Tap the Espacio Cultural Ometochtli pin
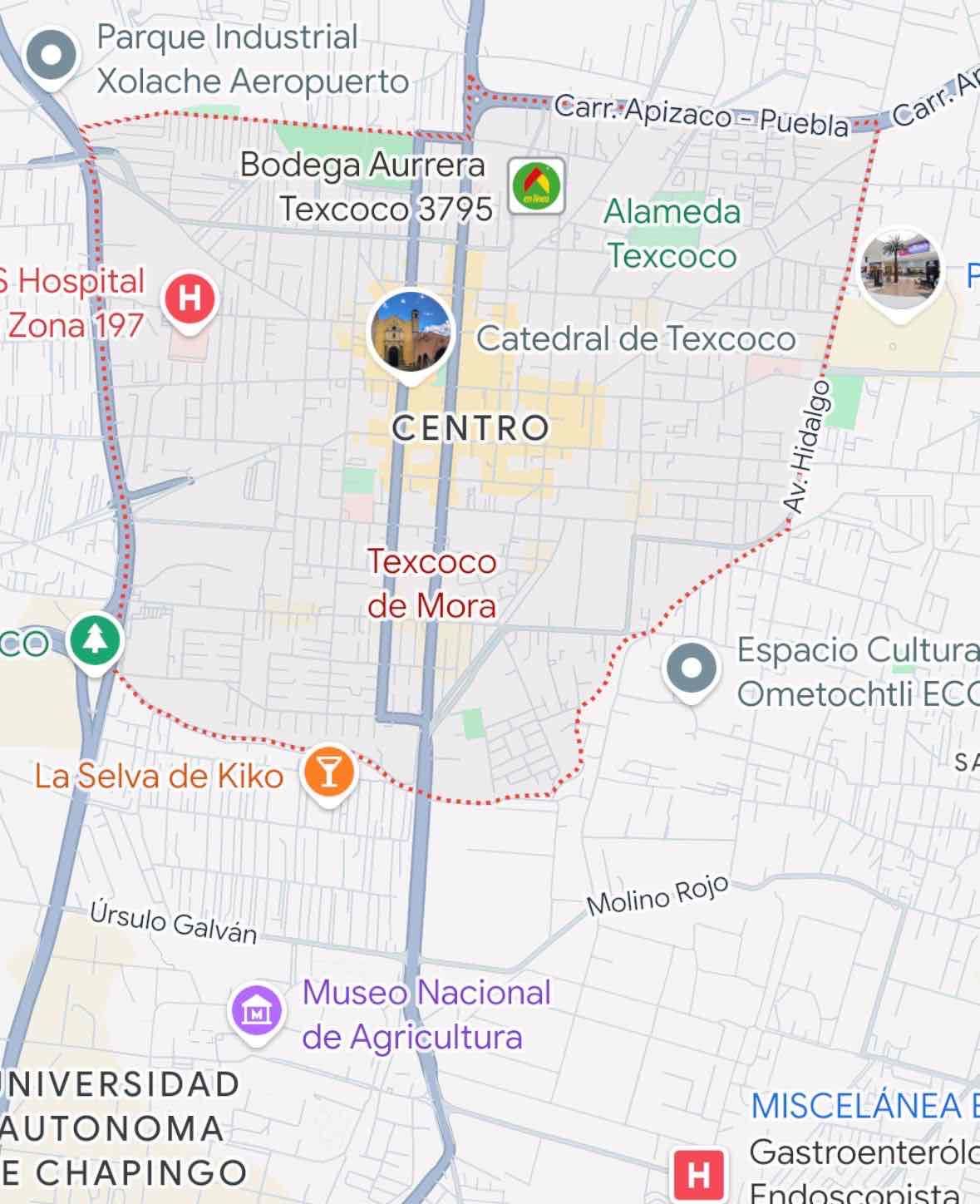The width and height of the screenshot is (980, 1204). 691,669
